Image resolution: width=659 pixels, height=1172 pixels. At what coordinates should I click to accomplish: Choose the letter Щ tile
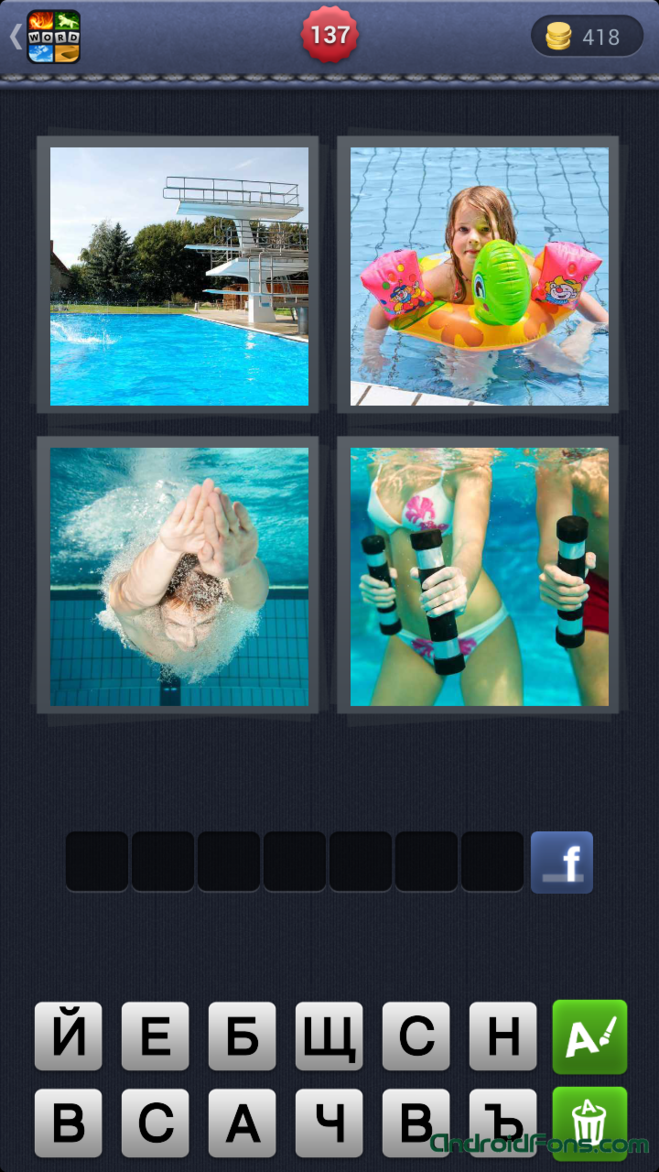[329, 1037]
